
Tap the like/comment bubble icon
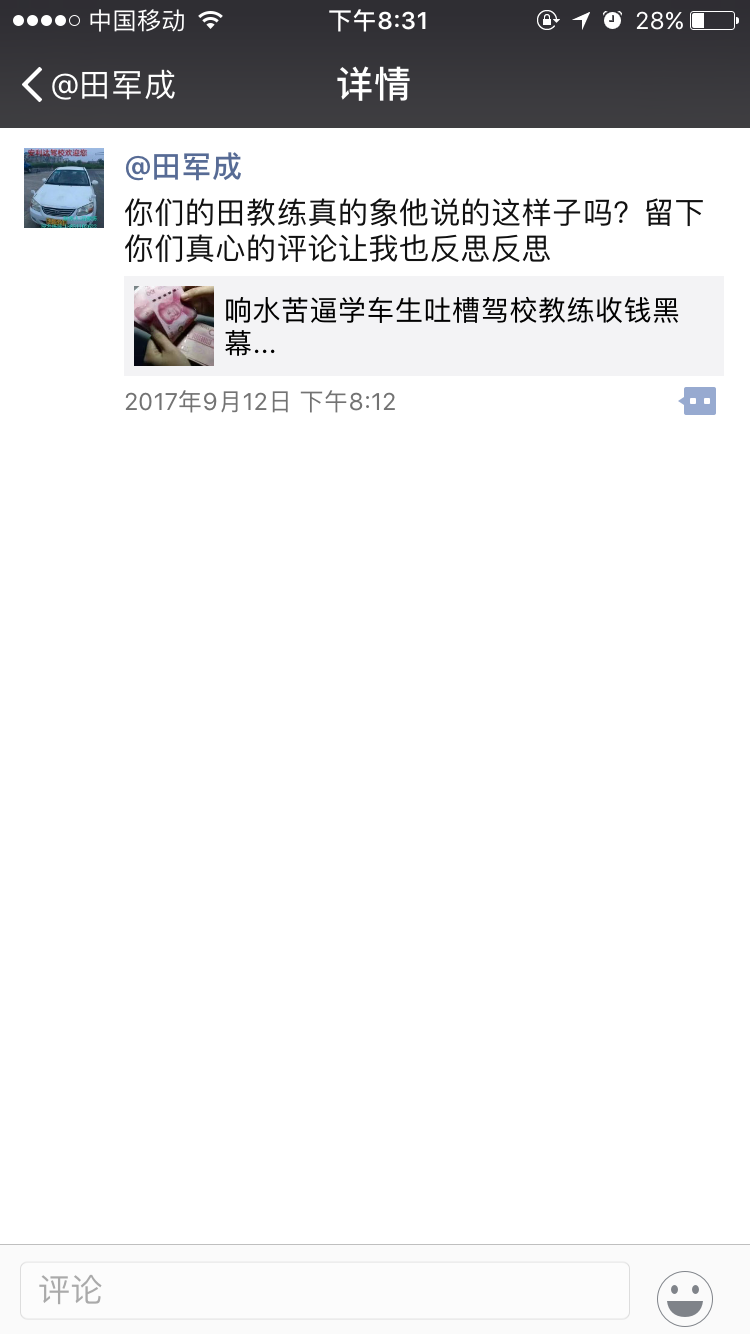pyautogui.click(x=699, y=402)
